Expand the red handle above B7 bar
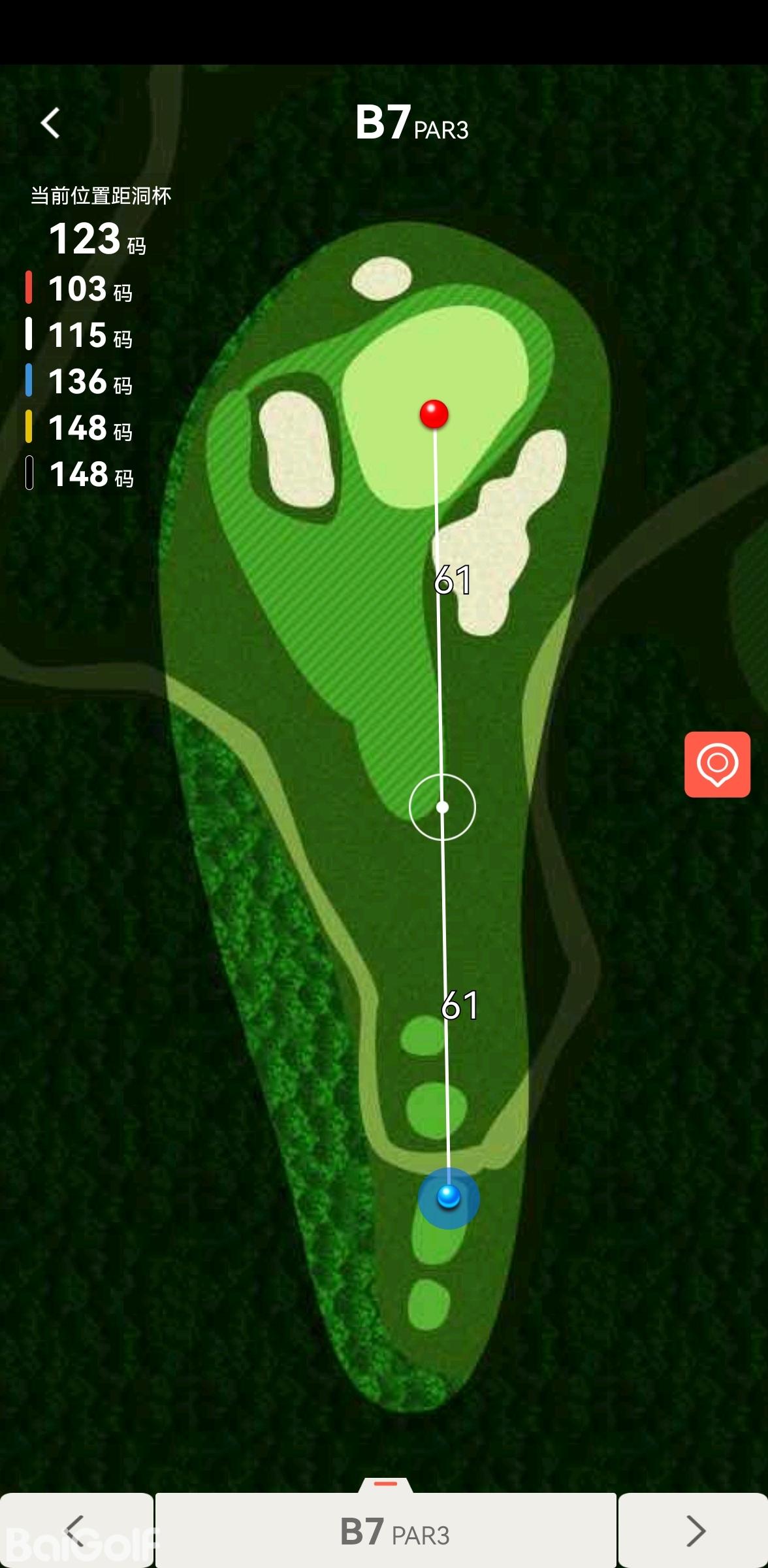The height and width of the screenshot is (1568, 768). (385, 1484)
